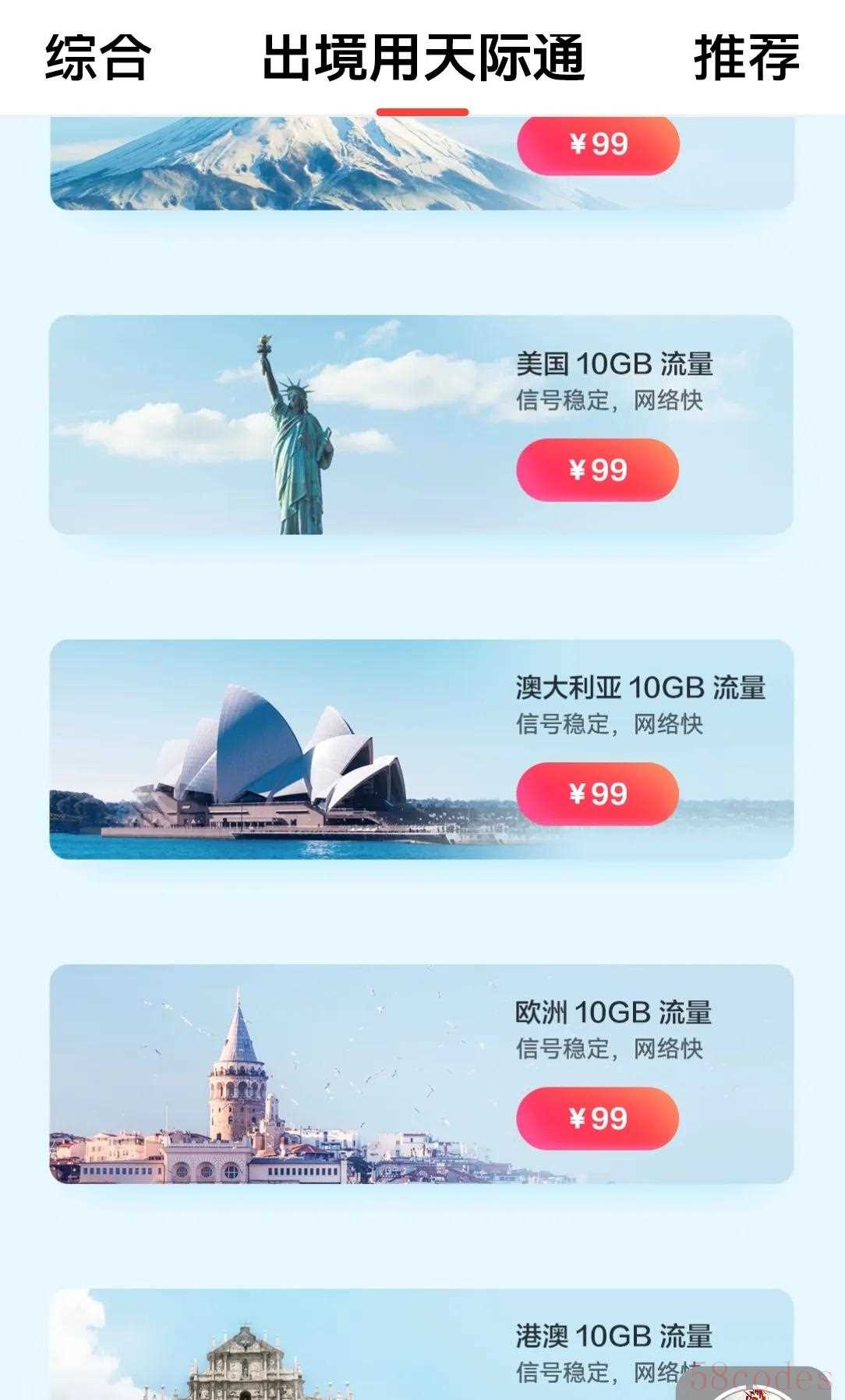Buy the 欧洲 10GB plan for ¥99
The image size is (845, 1400).
tap(597, 1119)
